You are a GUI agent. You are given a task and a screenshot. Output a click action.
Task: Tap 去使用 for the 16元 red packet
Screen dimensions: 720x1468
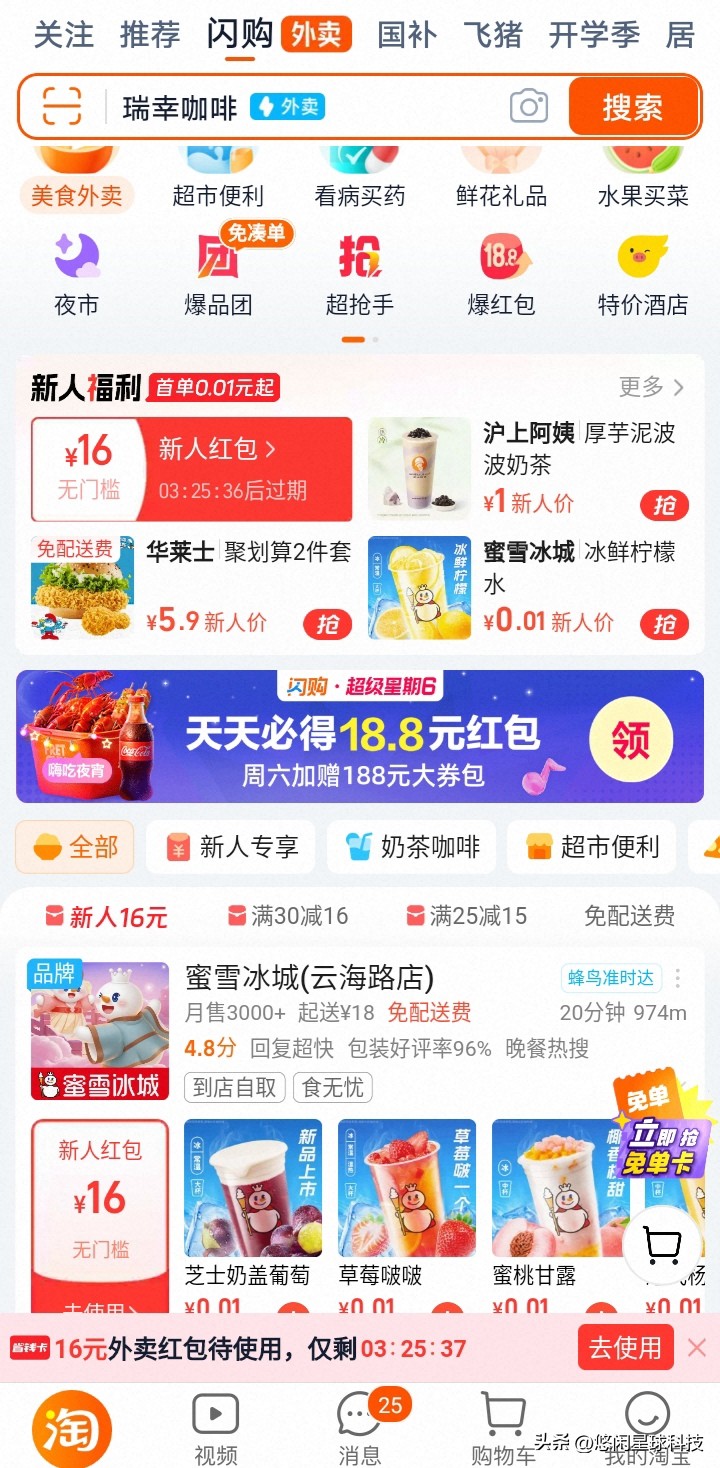click(x=625, y=1347)
